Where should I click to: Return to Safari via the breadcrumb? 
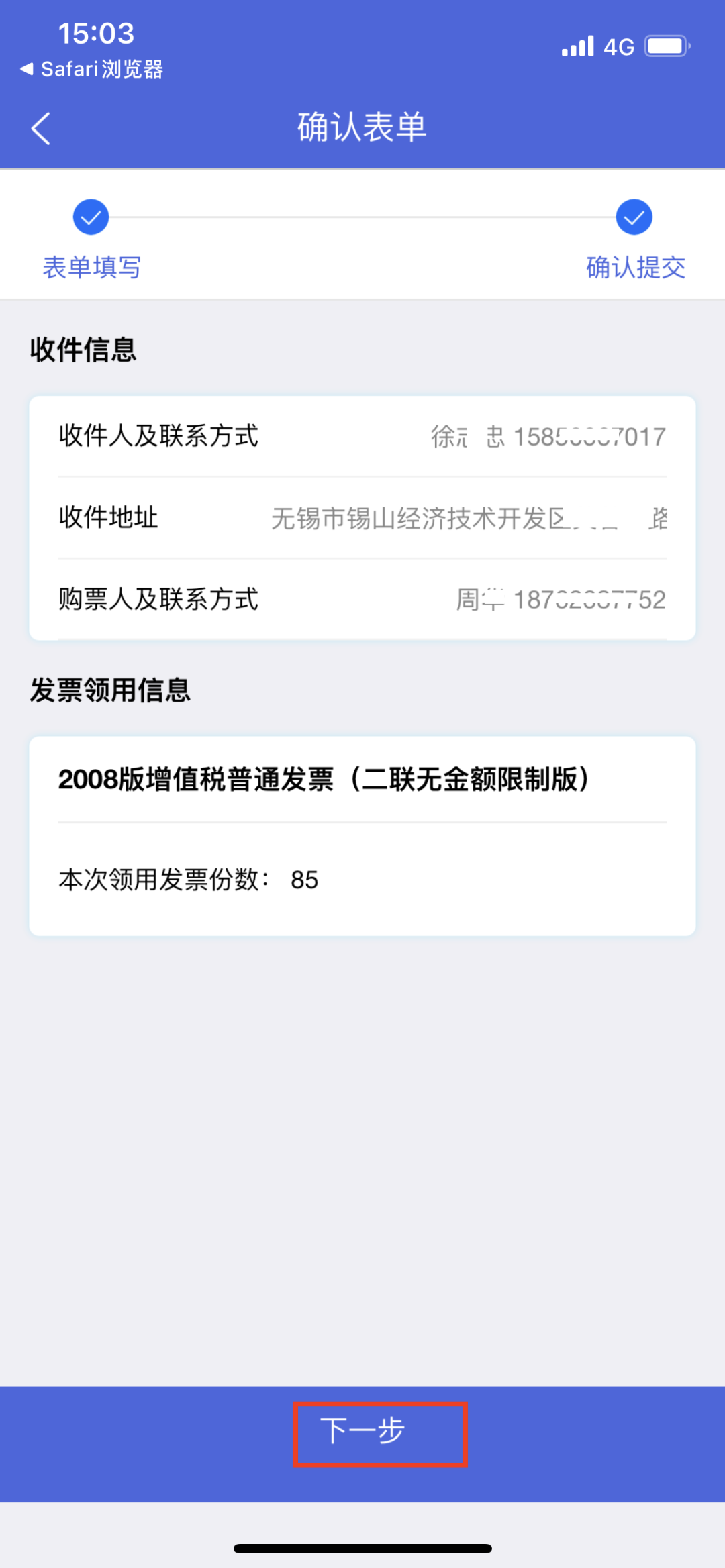(92, 69)
